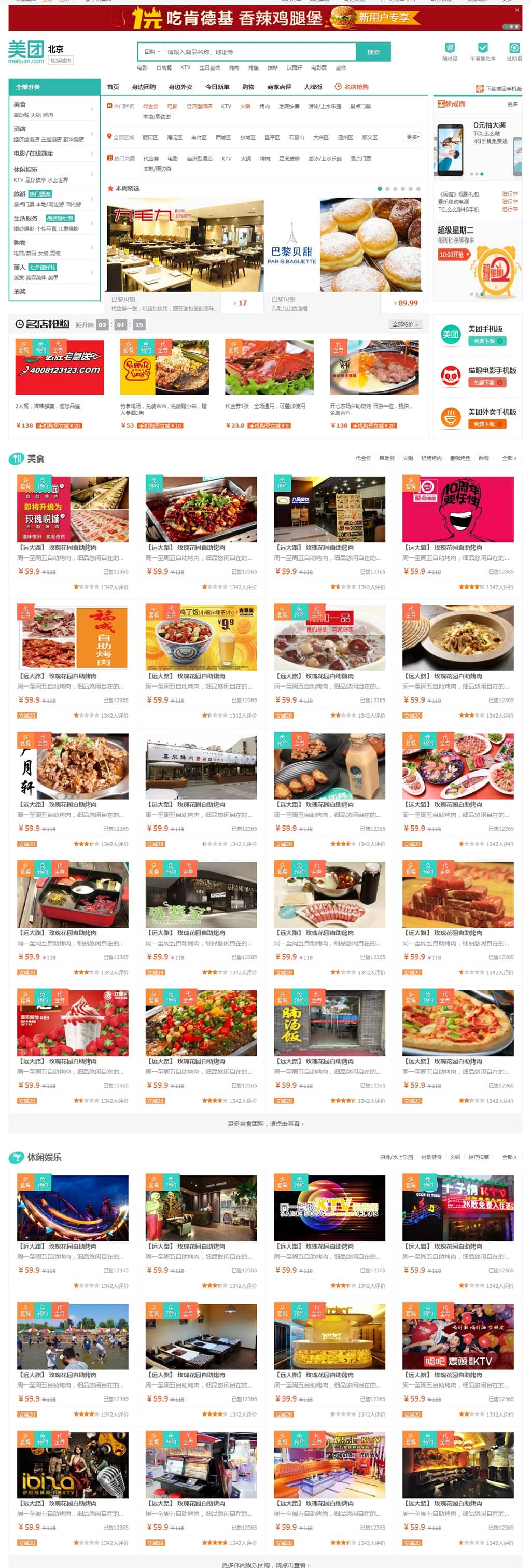Hit the green 搜索 button
The image size is (531, 1568).
click(x=373, y=52)
